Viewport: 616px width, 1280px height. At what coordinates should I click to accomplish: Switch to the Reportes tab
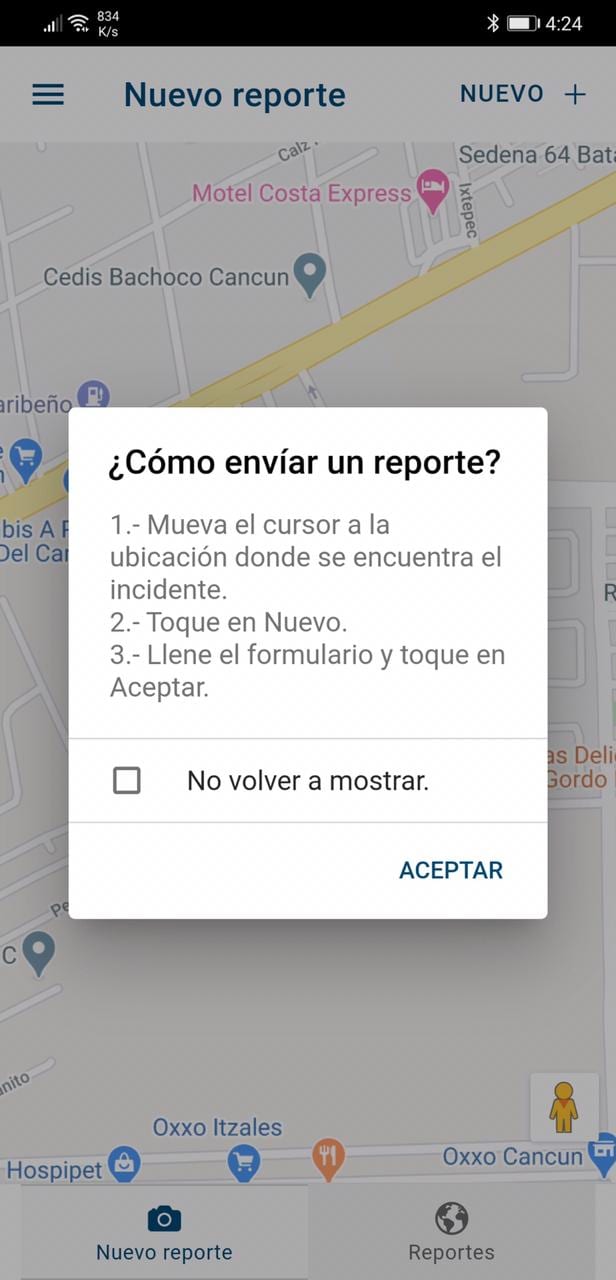tap(451, 1233)
